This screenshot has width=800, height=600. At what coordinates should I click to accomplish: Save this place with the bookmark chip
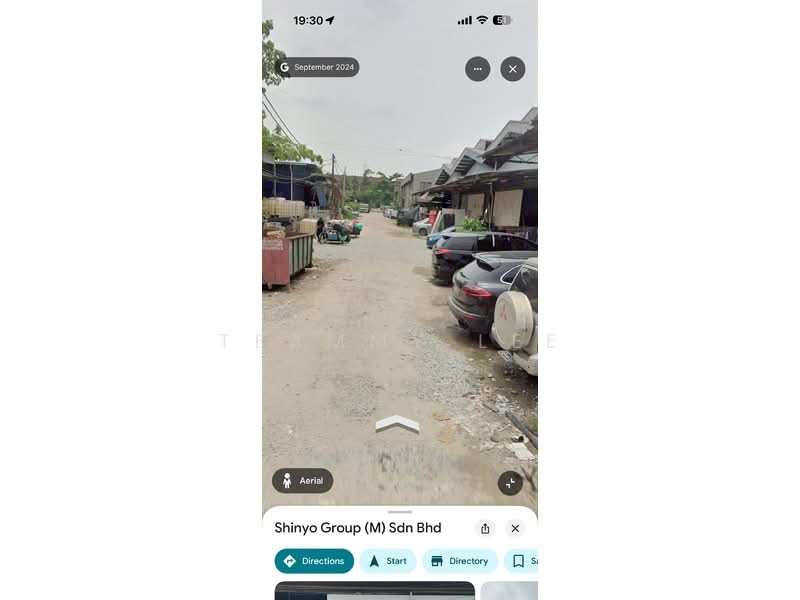(521, 561)
